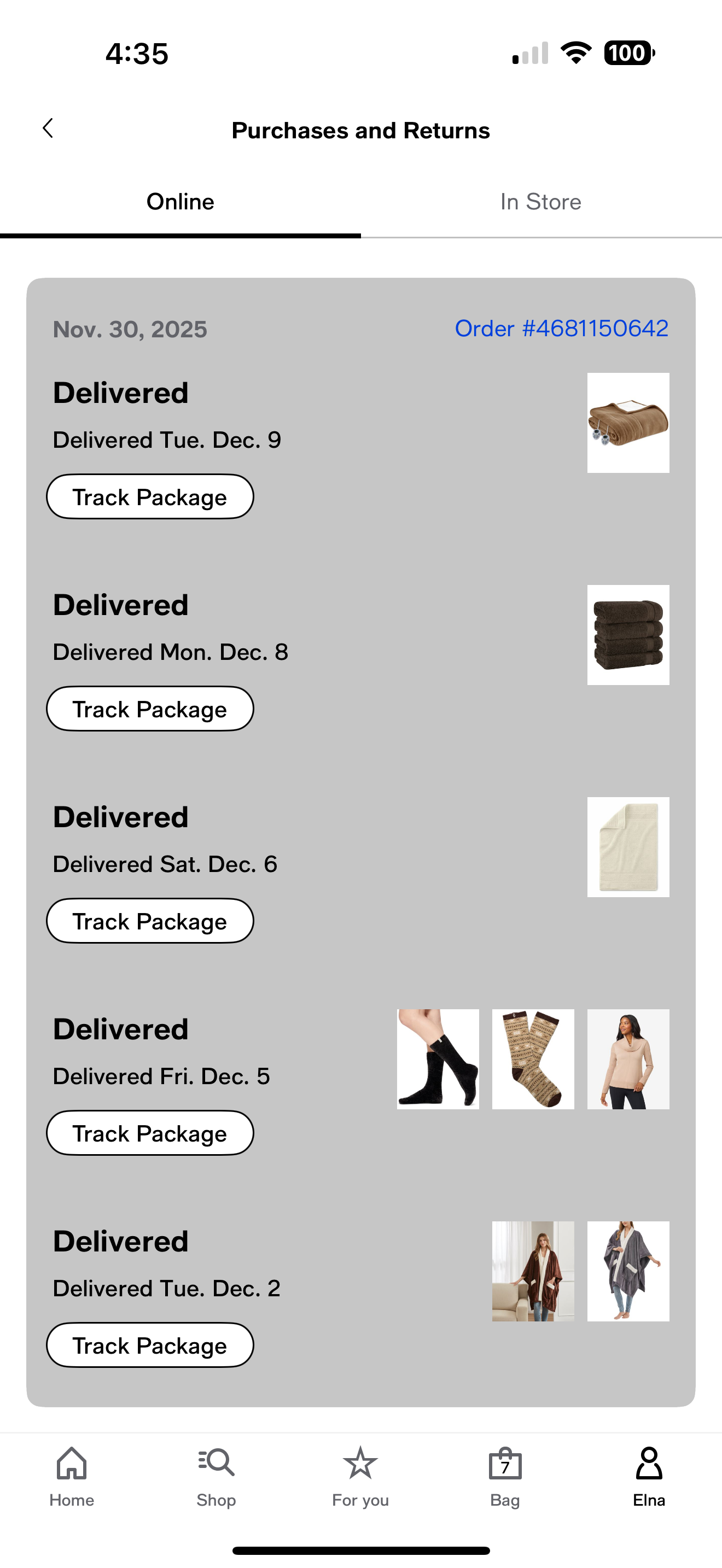Open Order #4681150642 details
The height and width of the screenshot is (1568, 722).
(561, 329)
